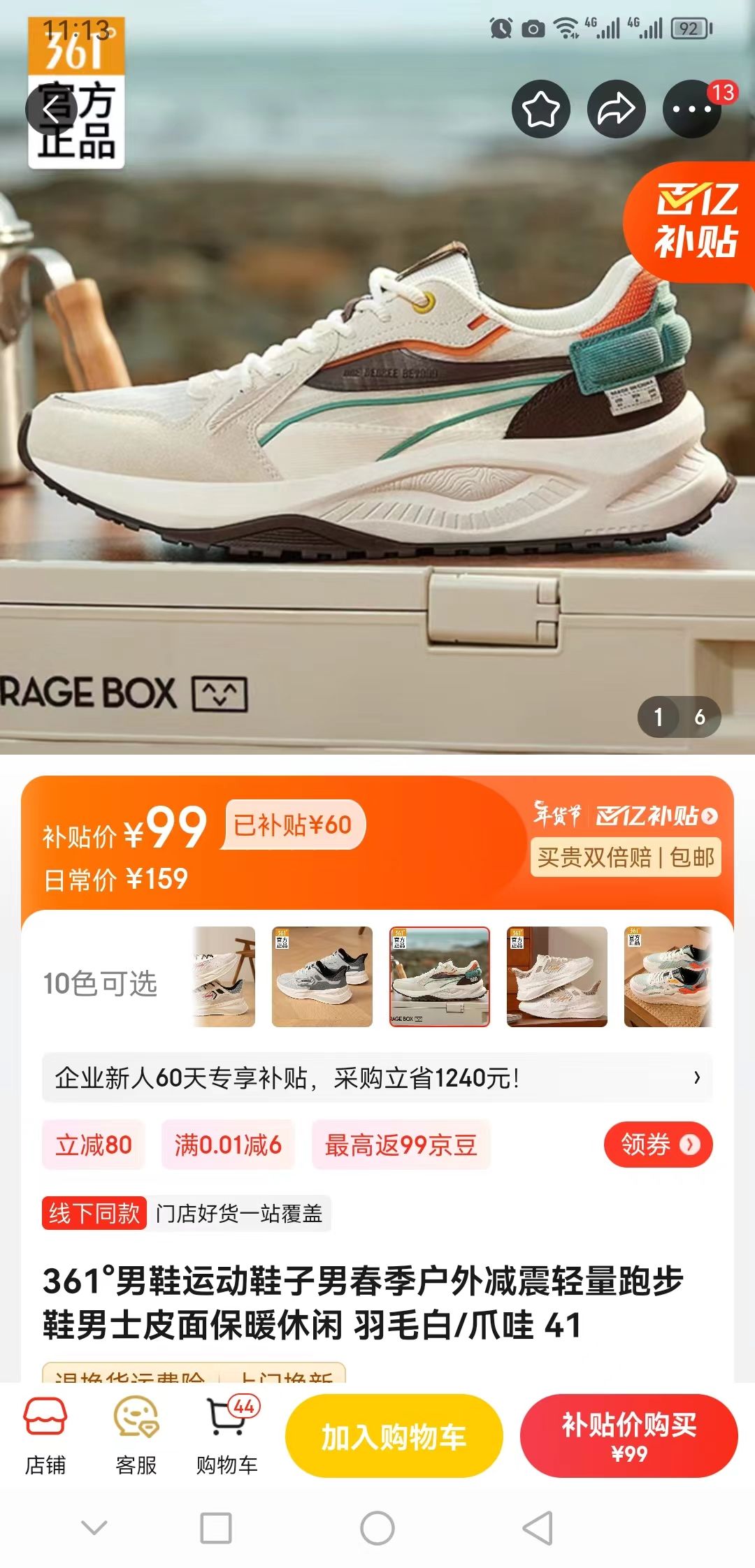Select the first color variant thumbnail

tap(224, 977)
